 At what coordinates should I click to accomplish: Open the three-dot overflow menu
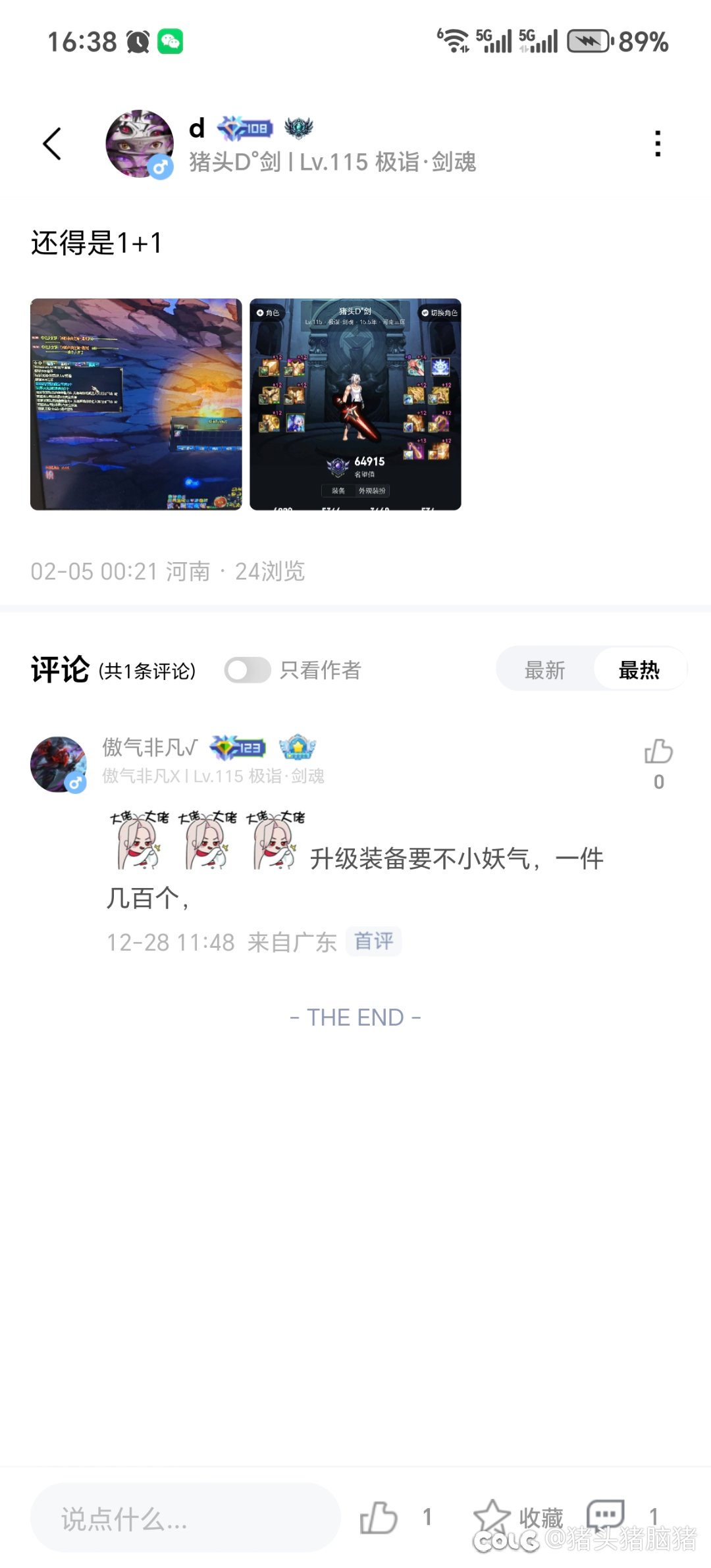click(657, 144)
